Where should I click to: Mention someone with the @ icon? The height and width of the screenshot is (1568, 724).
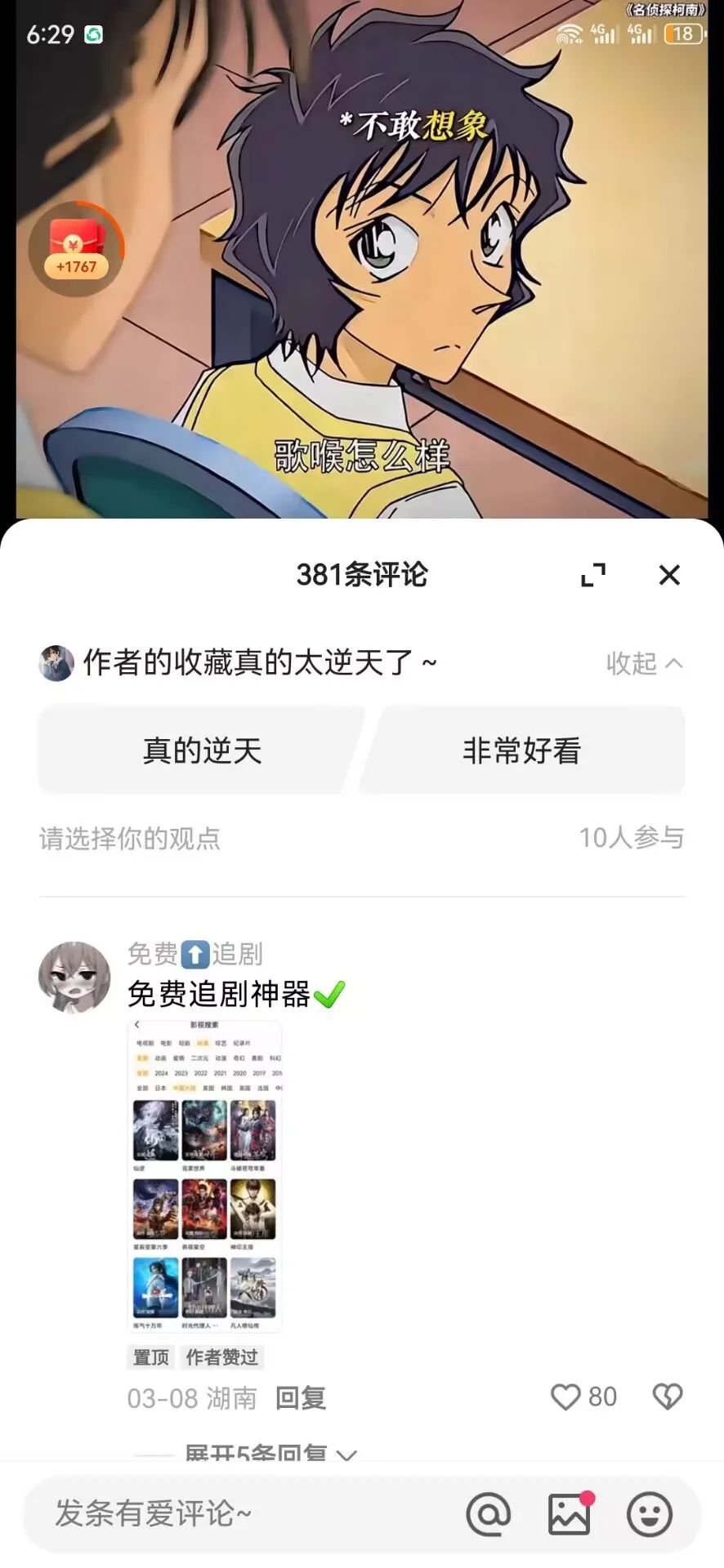pos(488,1514)
